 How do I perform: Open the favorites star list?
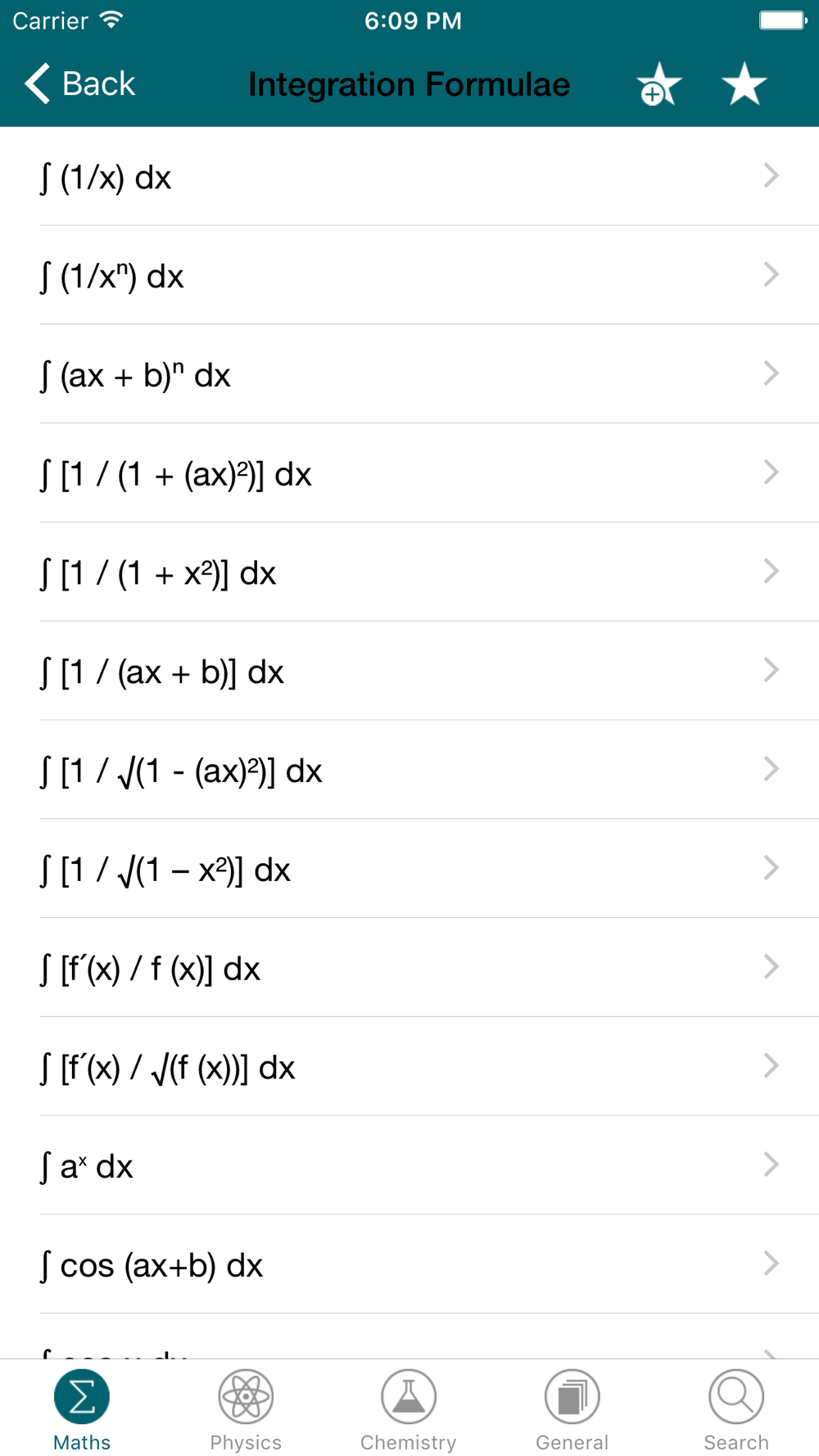744,84
